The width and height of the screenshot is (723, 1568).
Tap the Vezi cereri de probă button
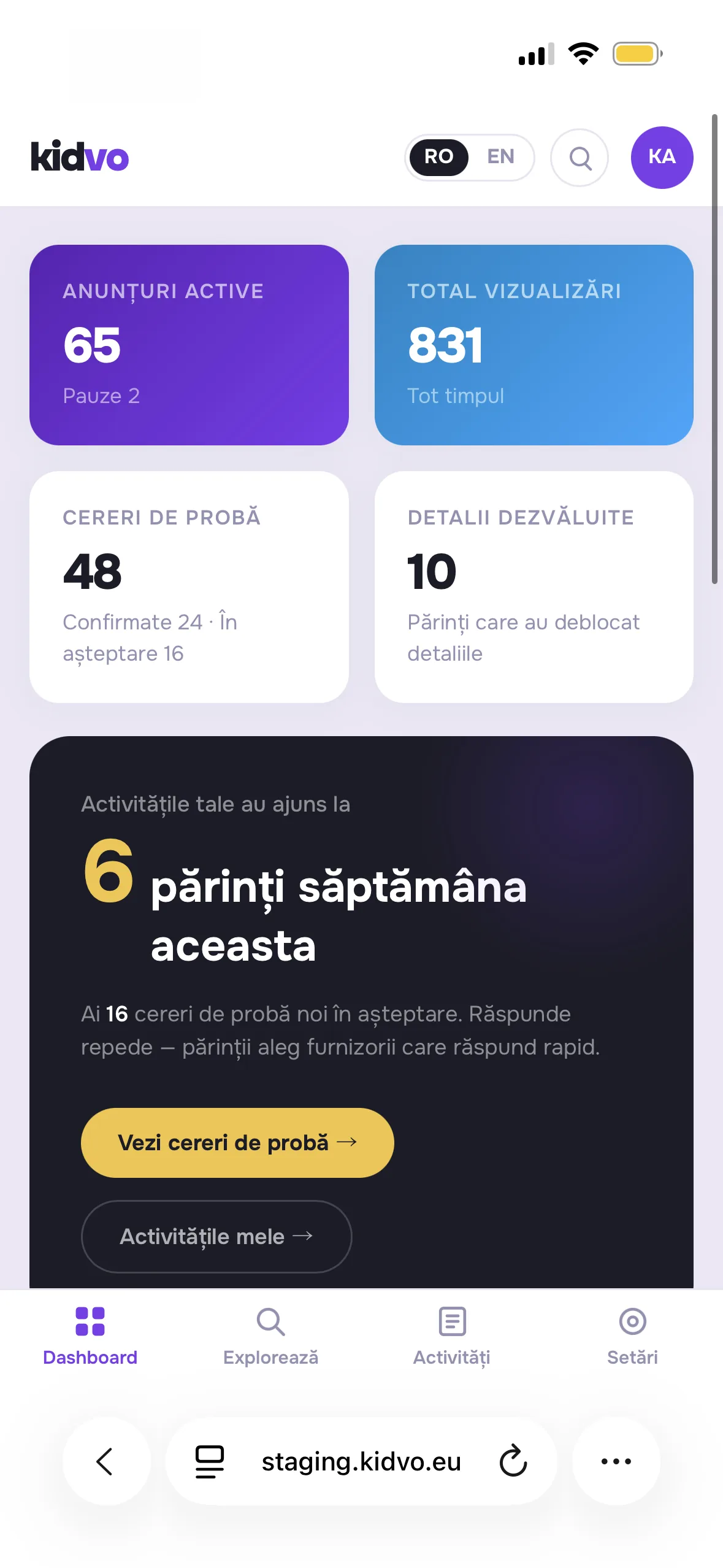(x=237, y=1142)
